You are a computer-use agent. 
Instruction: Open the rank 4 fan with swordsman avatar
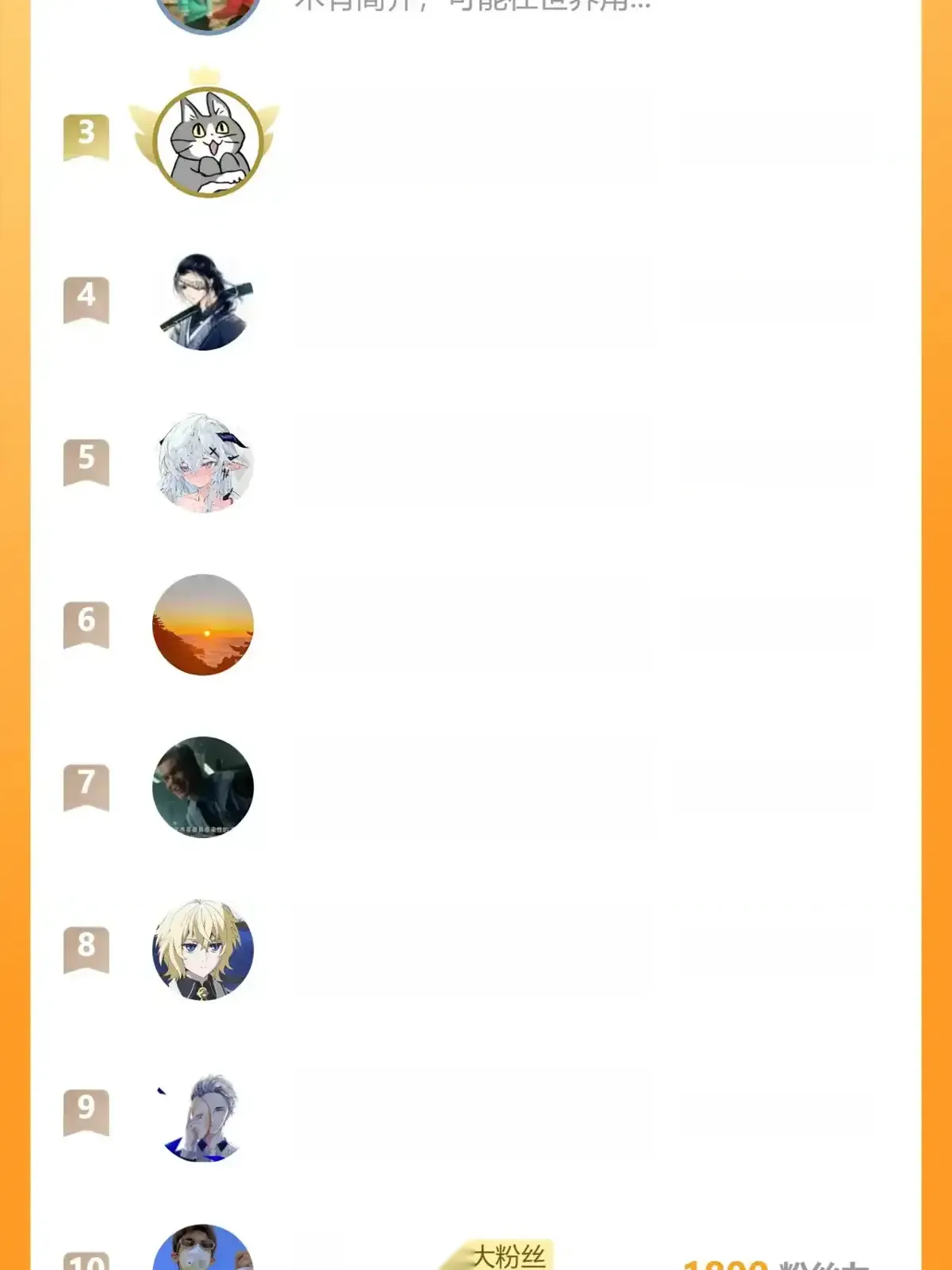203,302
